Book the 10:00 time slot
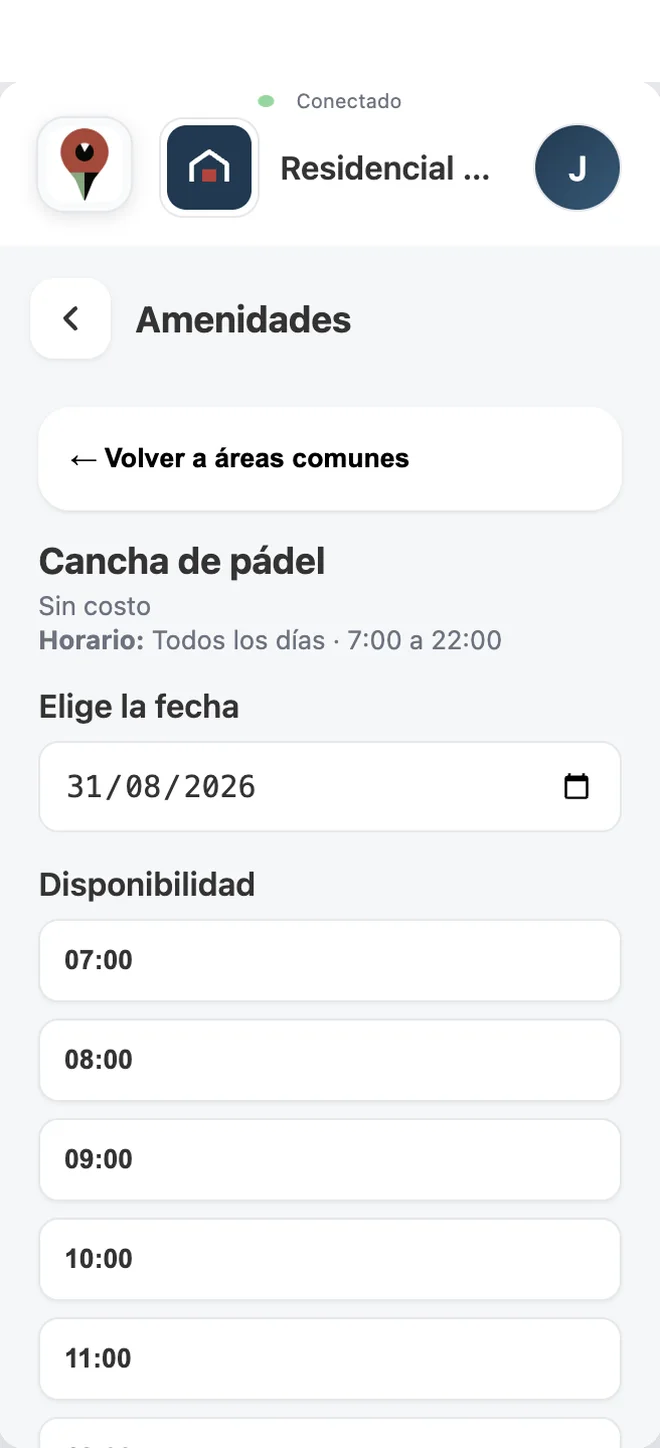 pos(330,1259)
